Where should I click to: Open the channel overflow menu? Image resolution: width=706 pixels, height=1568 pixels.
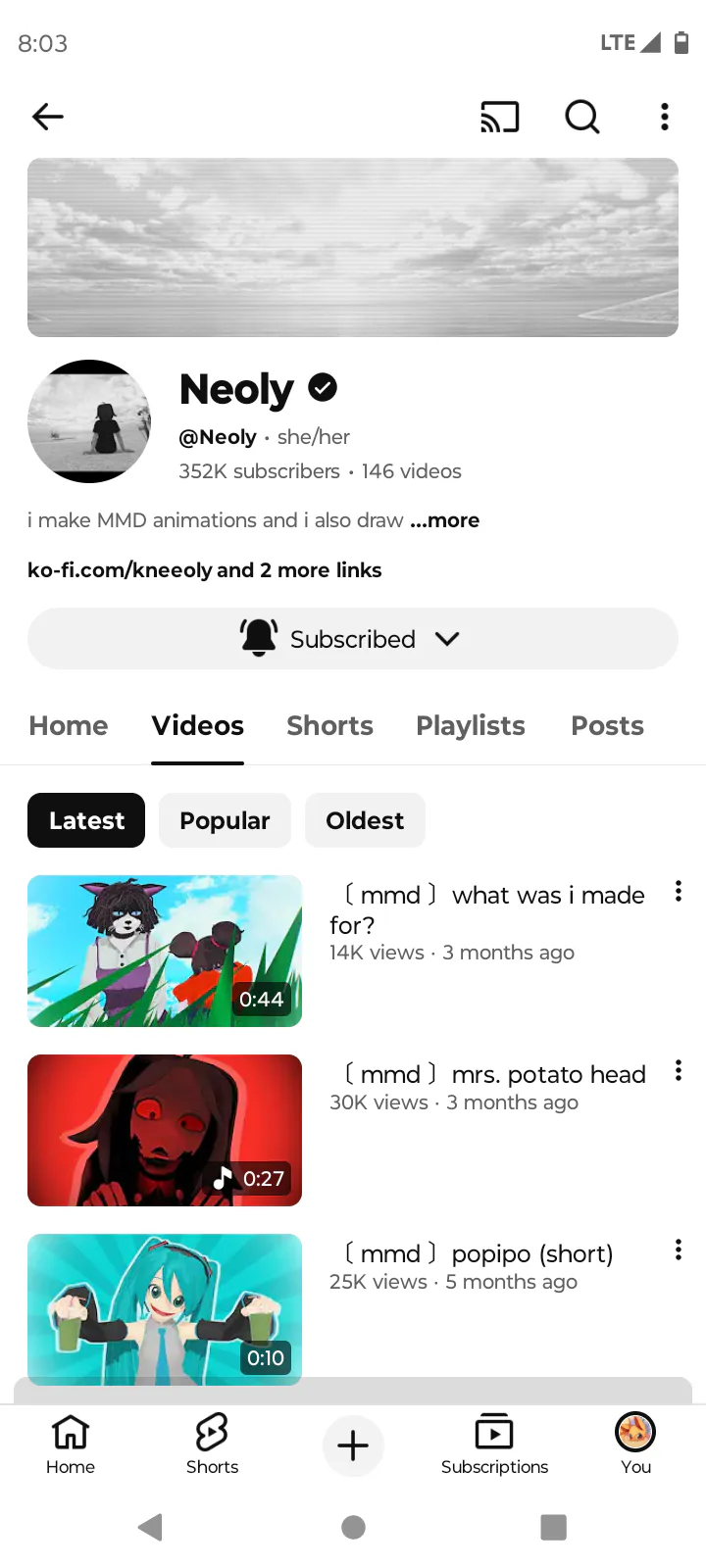coord(665,117)
